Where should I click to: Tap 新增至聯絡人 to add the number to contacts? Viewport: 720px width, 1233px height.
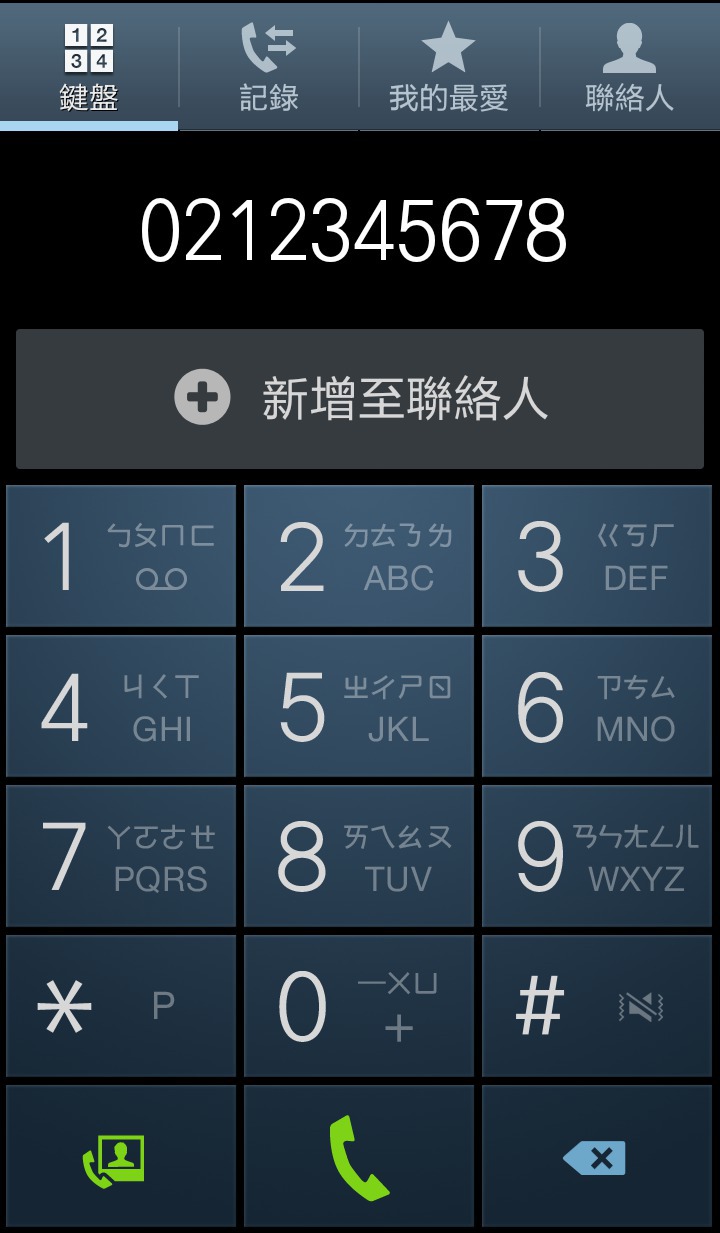point(360,399)
